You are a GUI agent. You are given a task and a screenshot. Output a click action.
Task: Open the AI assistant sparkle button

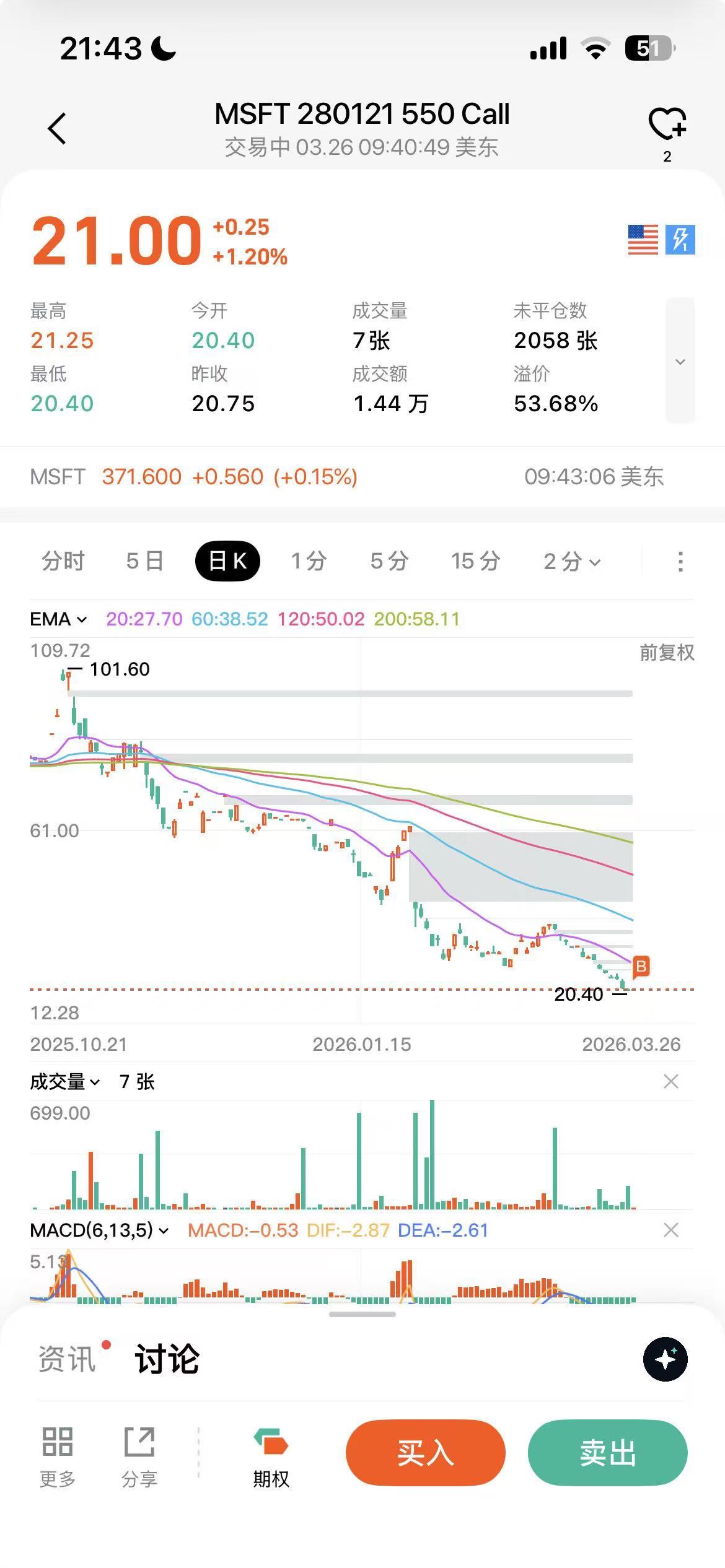(666, 1359)
